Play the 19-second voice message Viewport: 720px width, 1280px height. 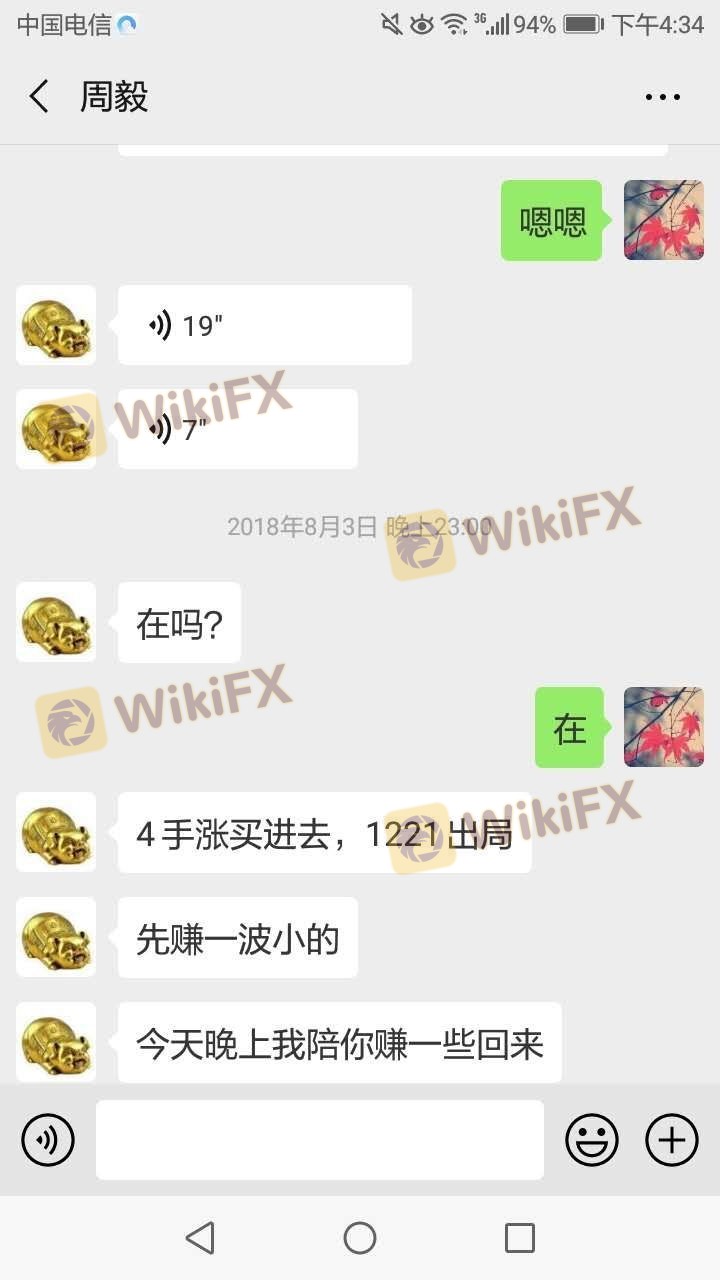[x=264, y=325]
